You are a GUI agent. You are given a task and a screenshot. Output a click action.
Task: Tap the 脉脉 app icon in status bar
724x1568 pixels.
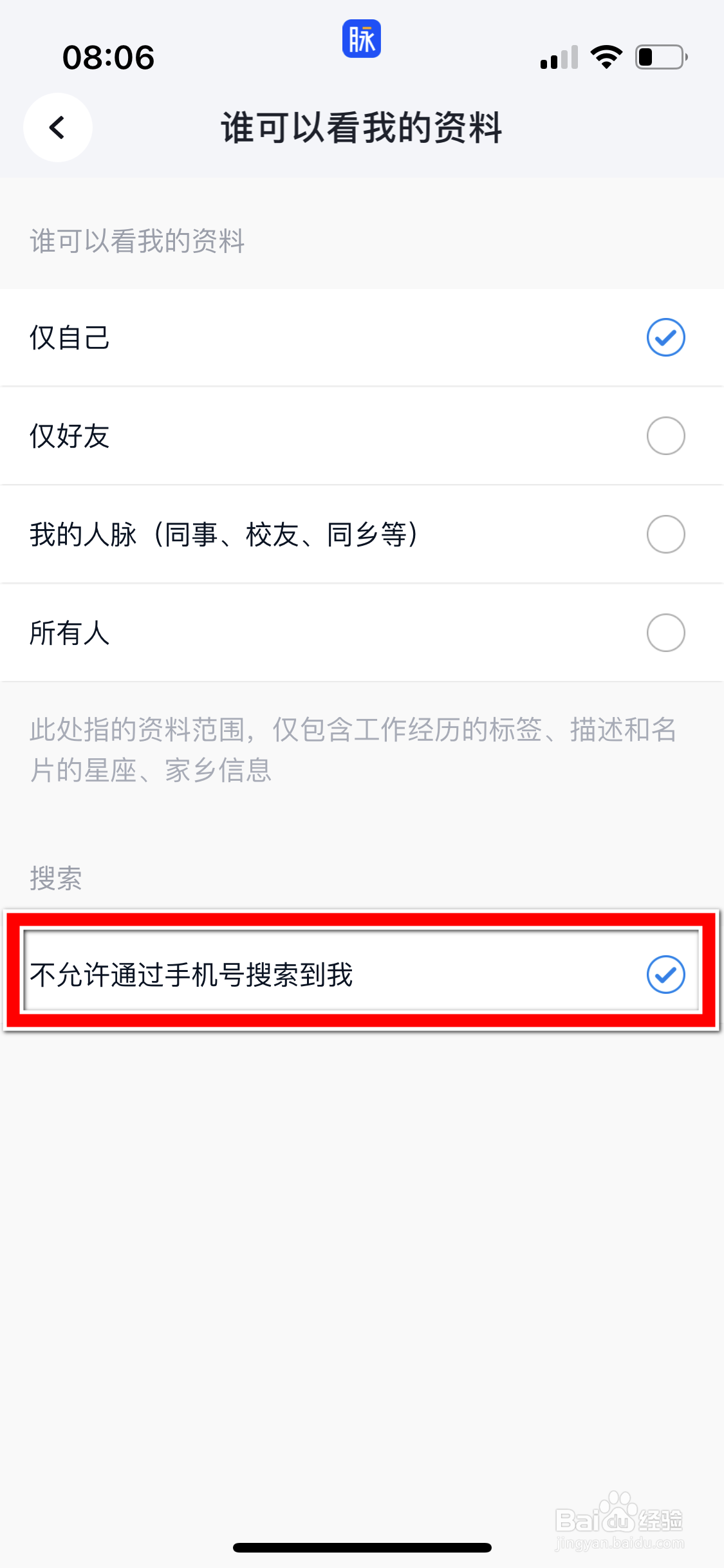[361, 39]
